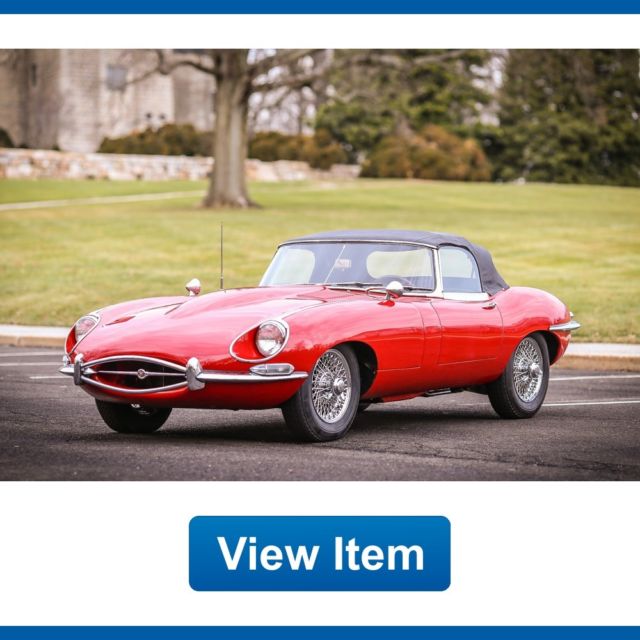Tap the View Item button
640x640 pixels.
click(x=319, y=553)
